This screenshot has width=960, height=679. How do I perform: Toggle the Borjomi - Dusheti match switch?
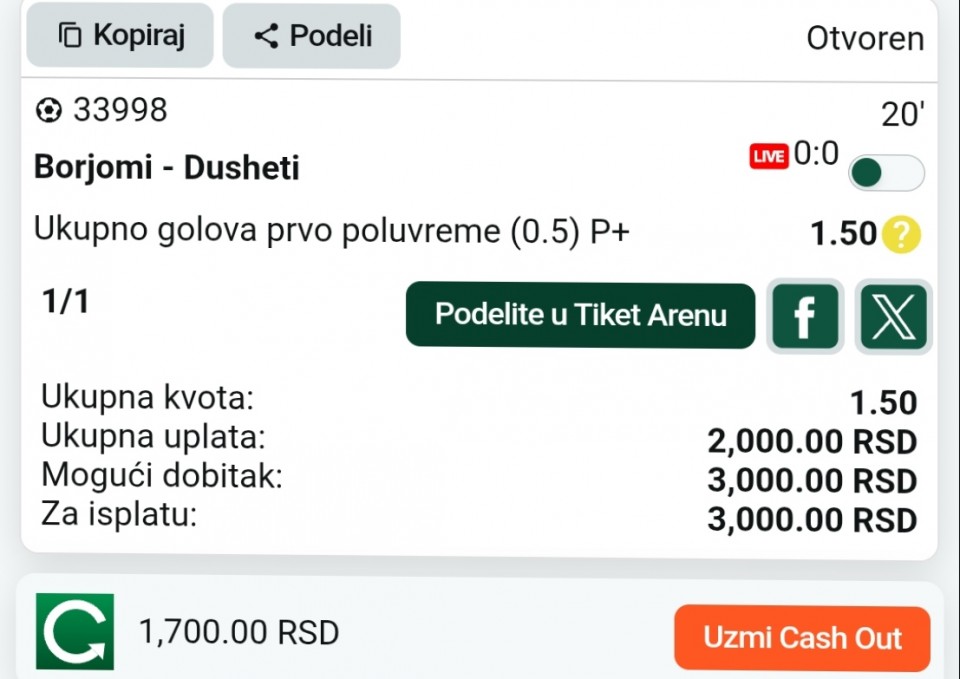coord(886,173)
